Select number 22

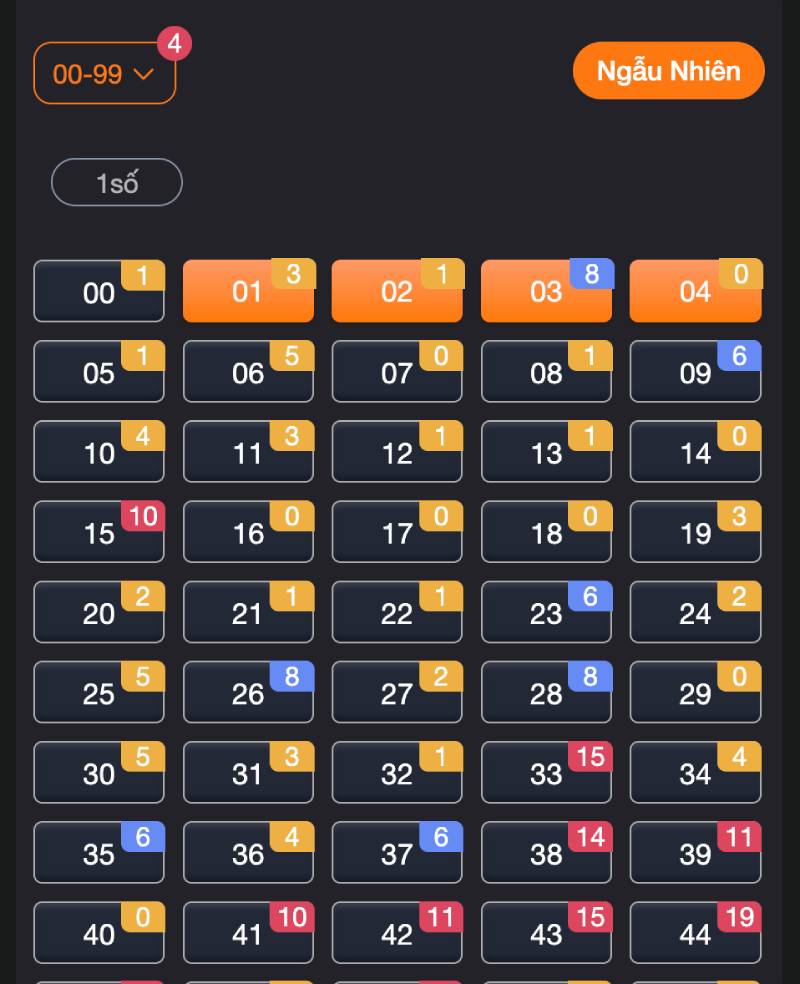[397, 613]
